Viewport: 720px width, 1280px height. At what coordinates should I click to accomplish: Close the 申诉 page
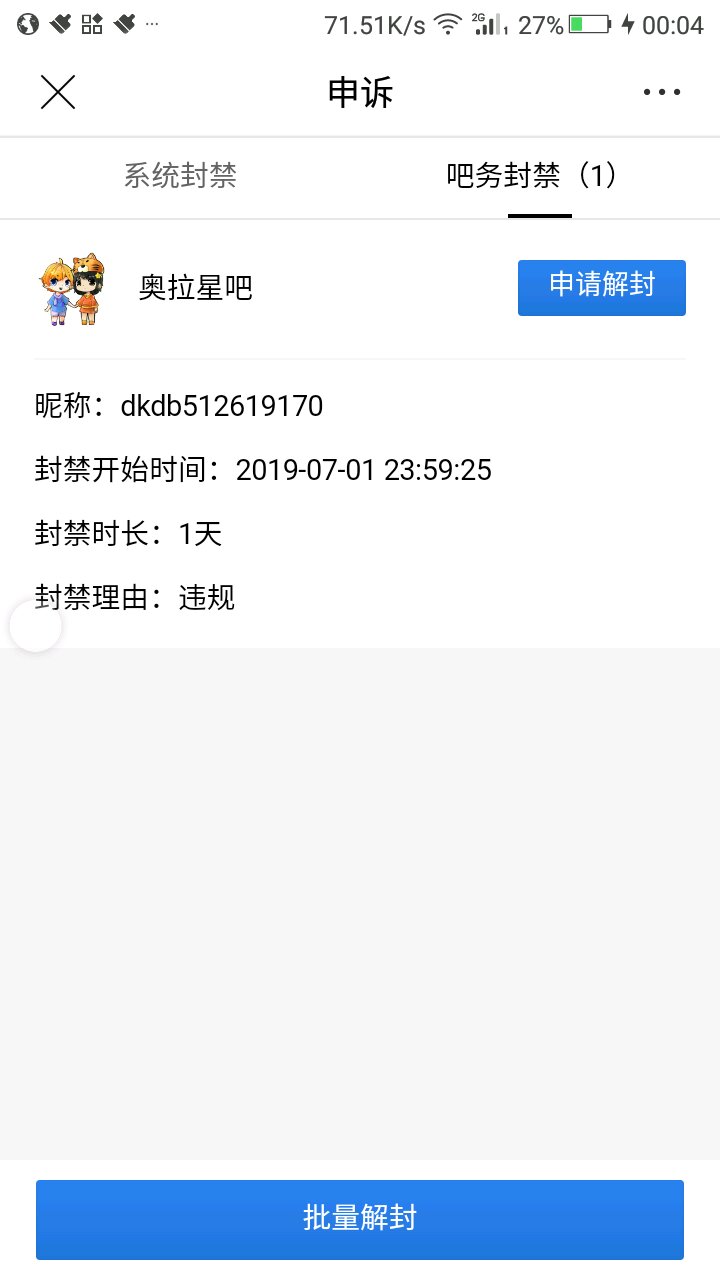(58, 92)
